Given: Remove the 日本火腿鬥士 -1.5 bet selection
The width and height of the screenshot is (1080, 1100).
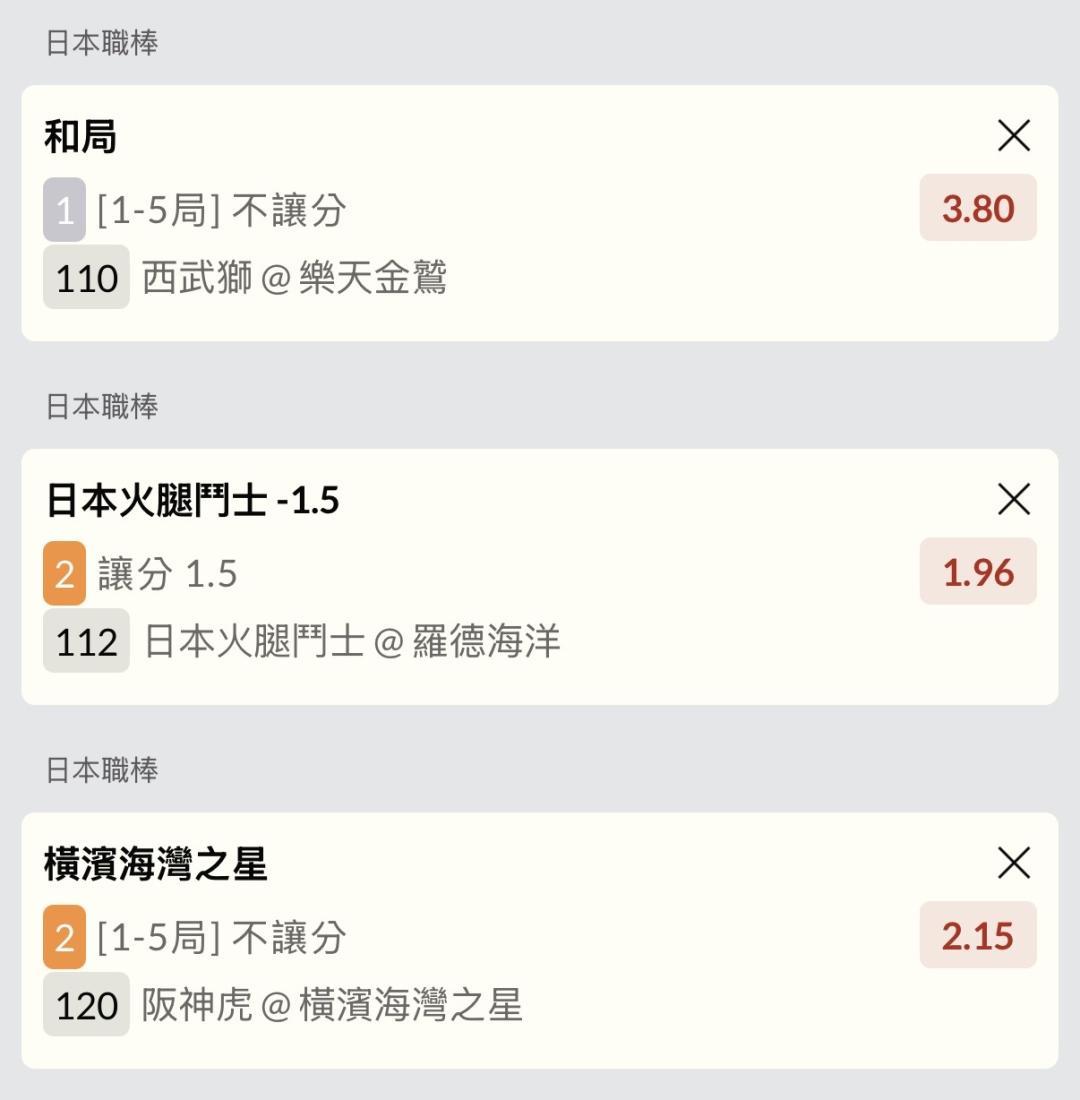Looking at the screenshot, I should pyautogui.click(x=1013, y=499).
